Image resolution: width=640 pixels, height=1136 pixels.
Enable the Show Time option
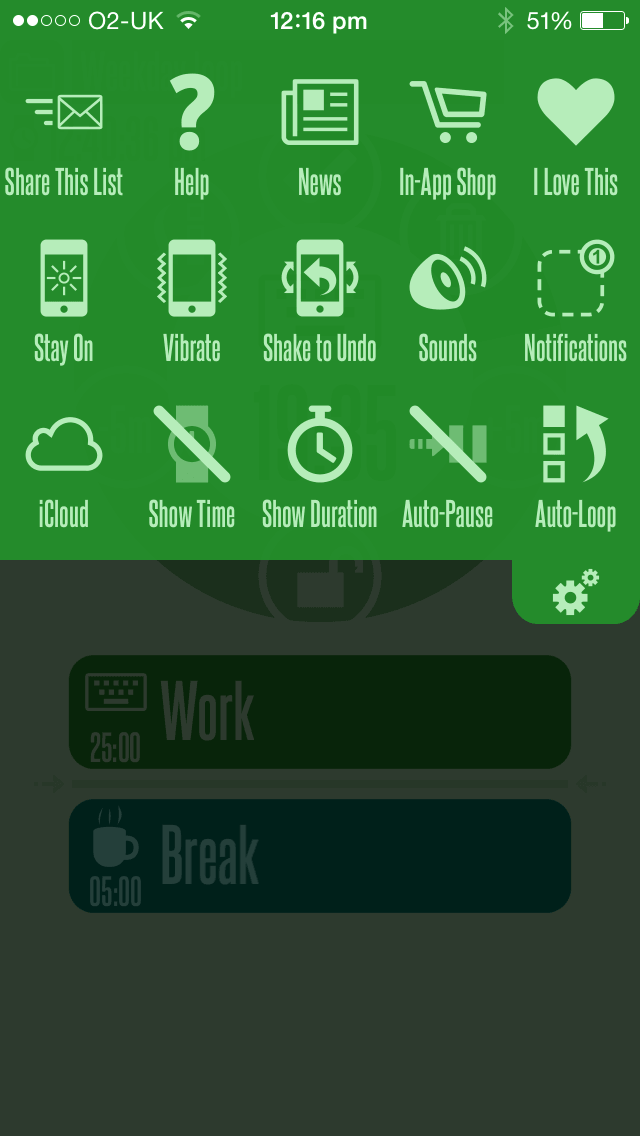click(x=191, y=467)
